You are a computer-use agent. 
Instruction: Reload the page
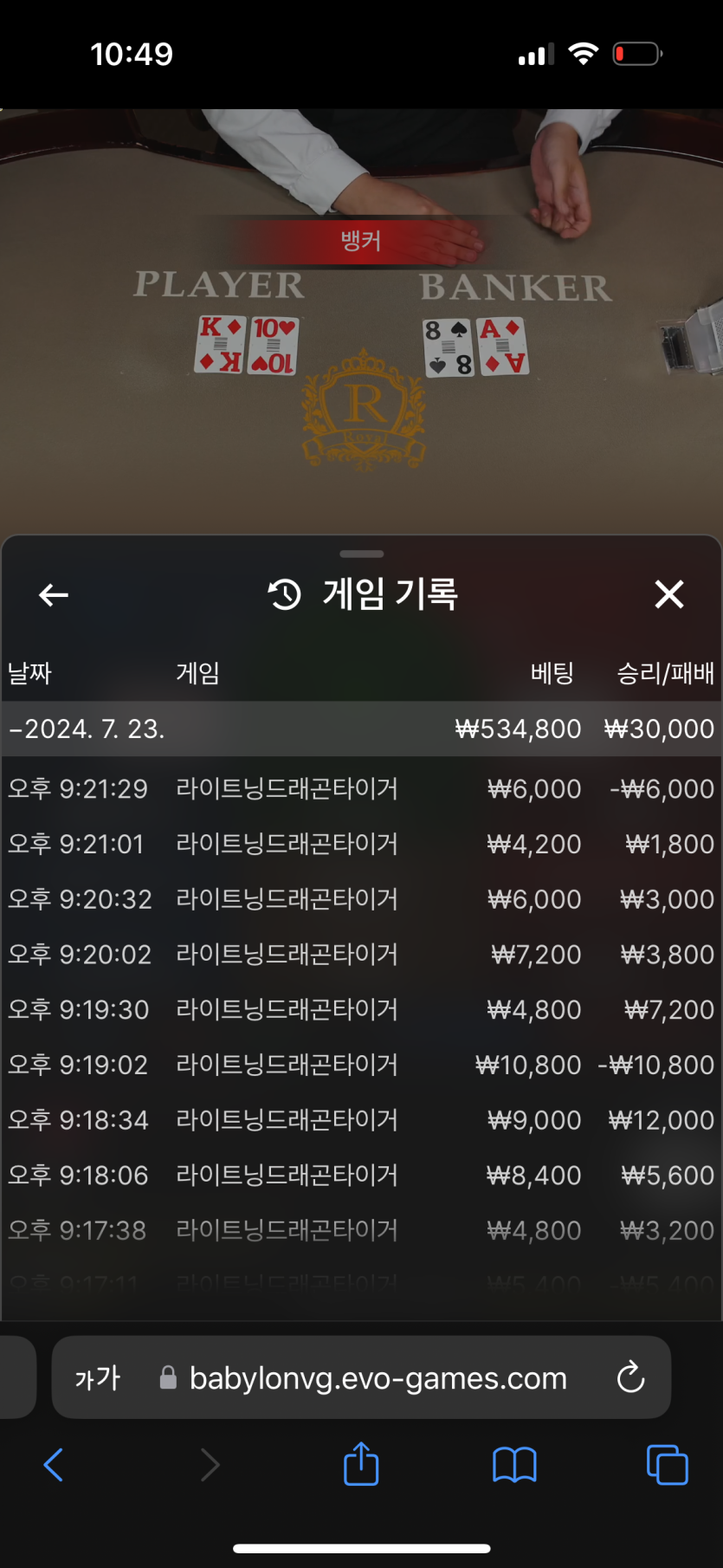click(630, 1377)
